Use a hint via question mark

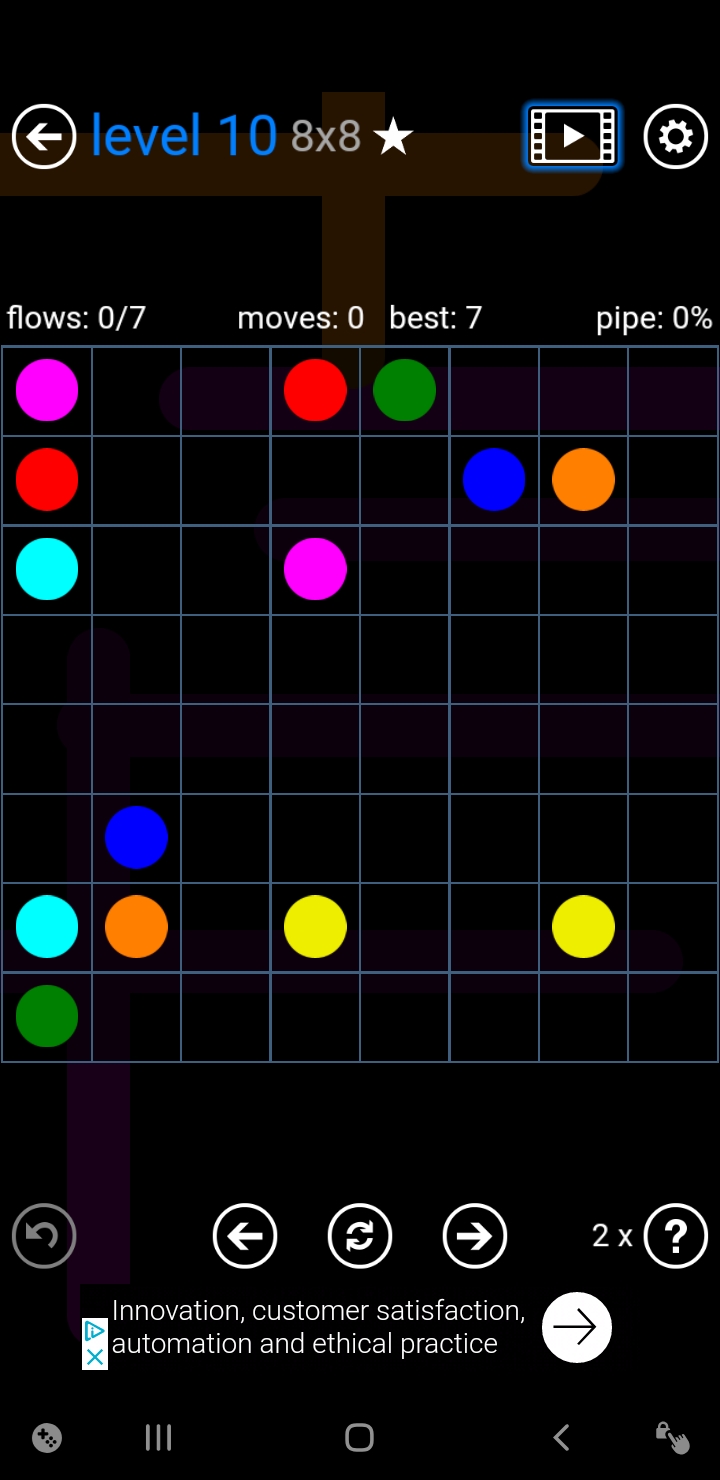click(x=676, y=1236)
